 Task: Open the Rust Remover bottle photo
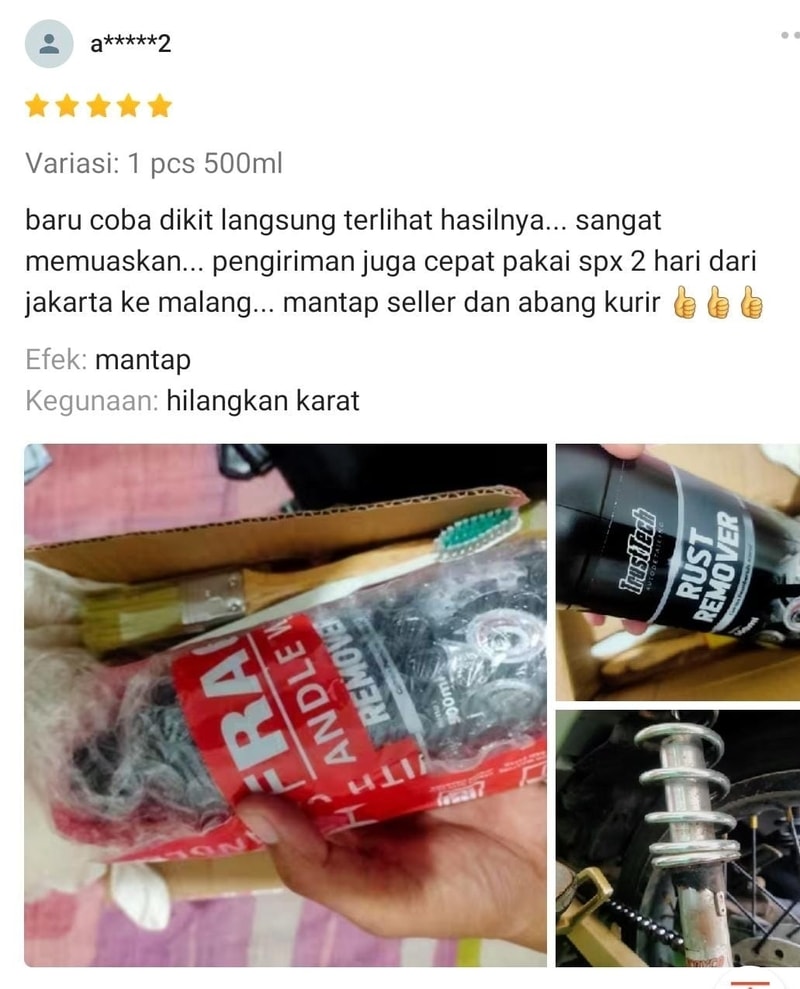click(x=677, y=572)
